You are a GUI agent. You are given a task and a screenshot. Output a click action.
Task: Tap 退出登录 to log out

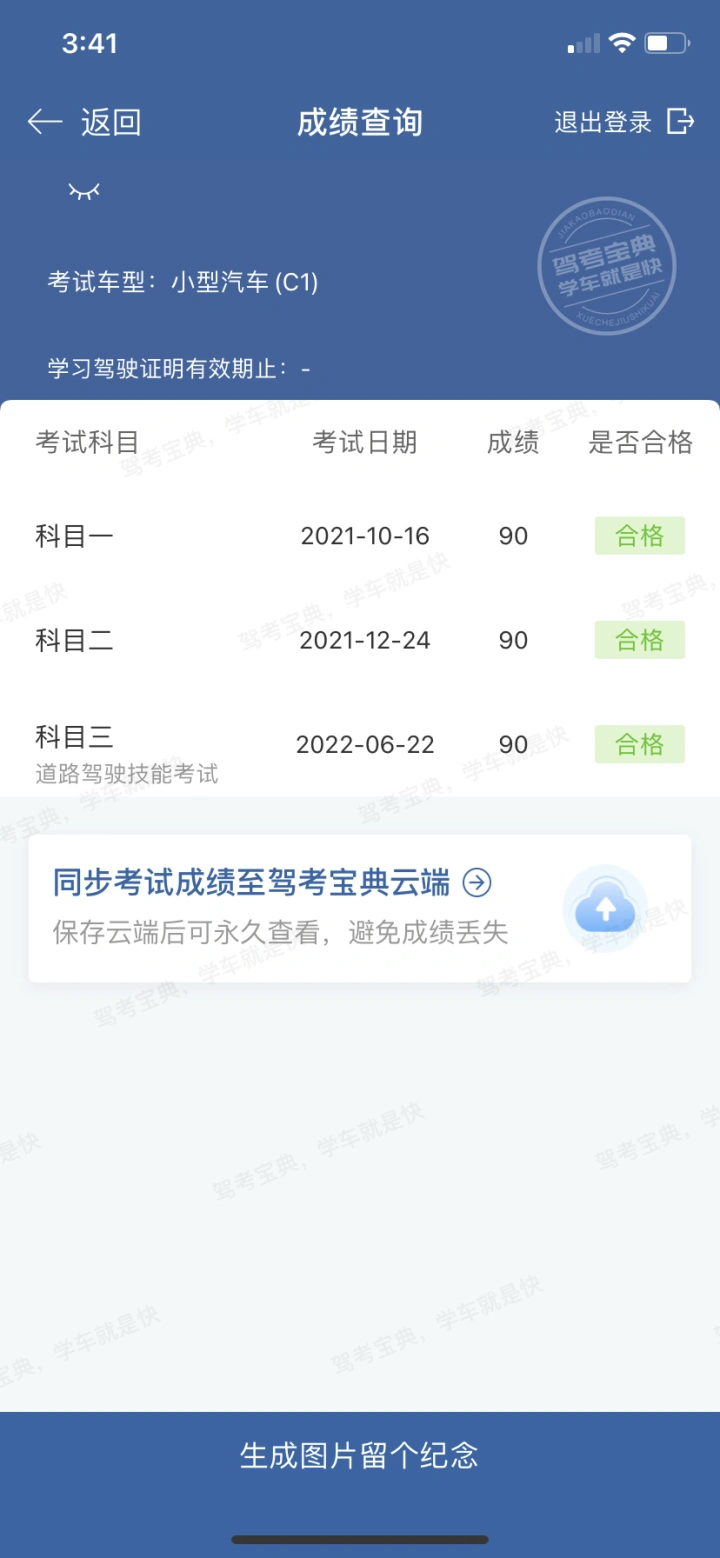[x=624, y=122]
